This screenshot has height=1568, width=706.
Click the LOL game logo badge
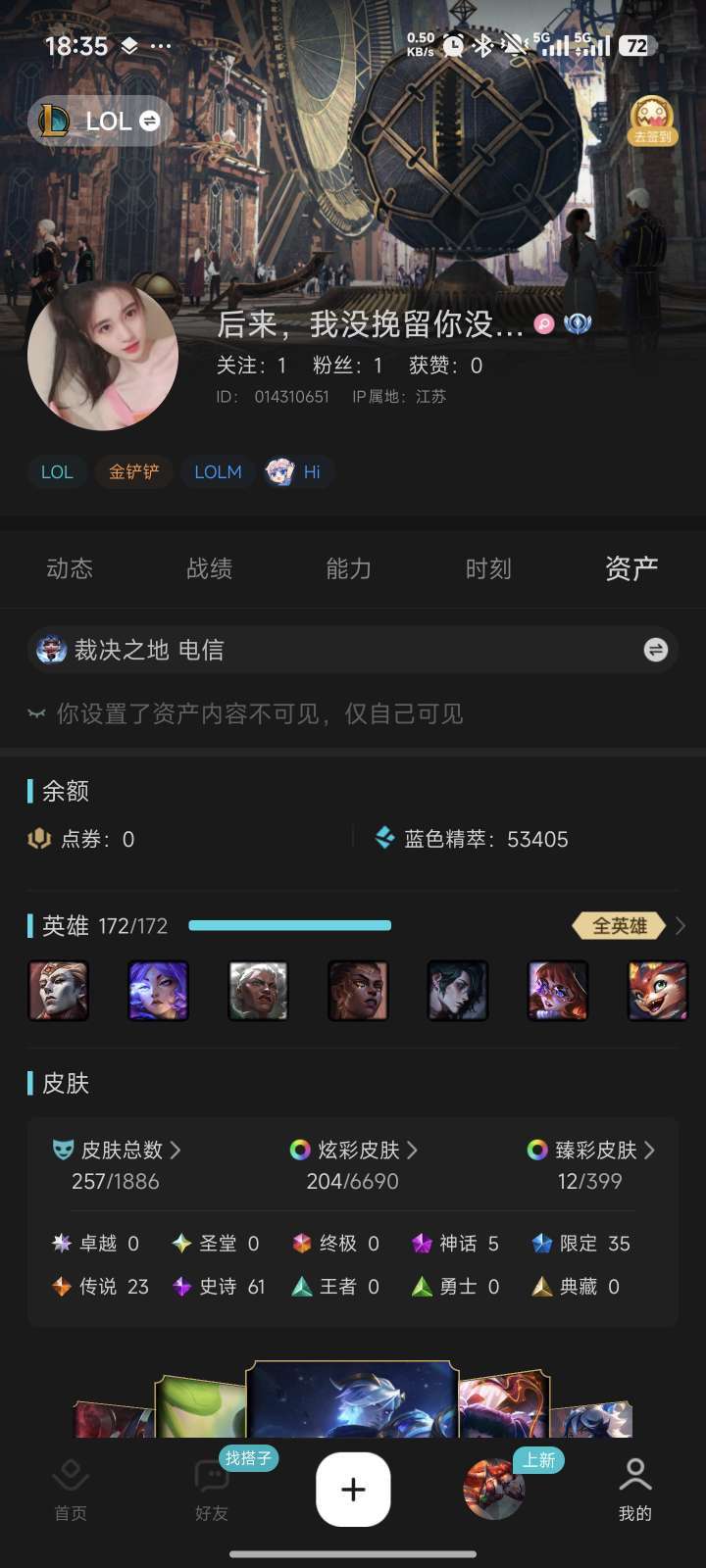pos(55,122)
